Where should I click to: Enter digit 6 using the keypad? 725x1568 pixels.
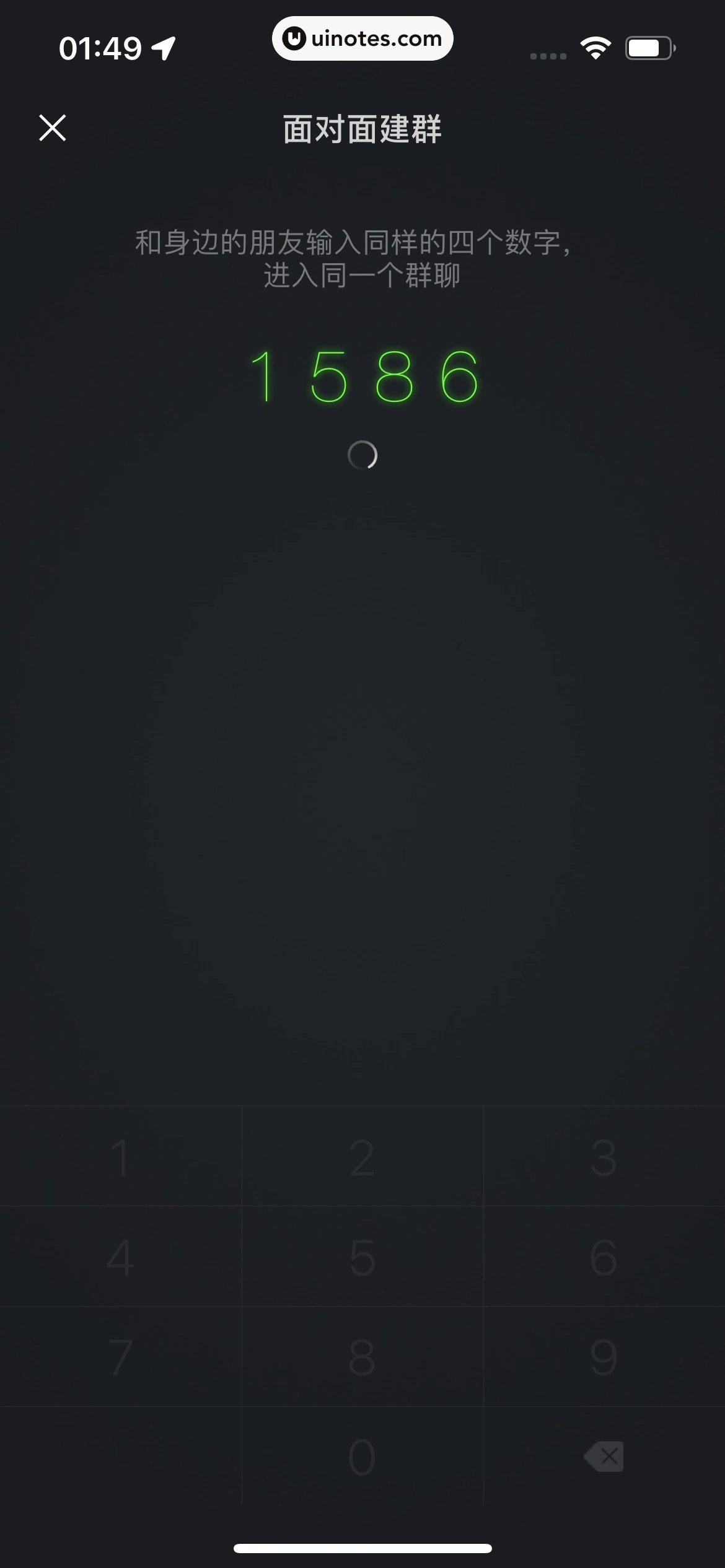pos(604,1257)
